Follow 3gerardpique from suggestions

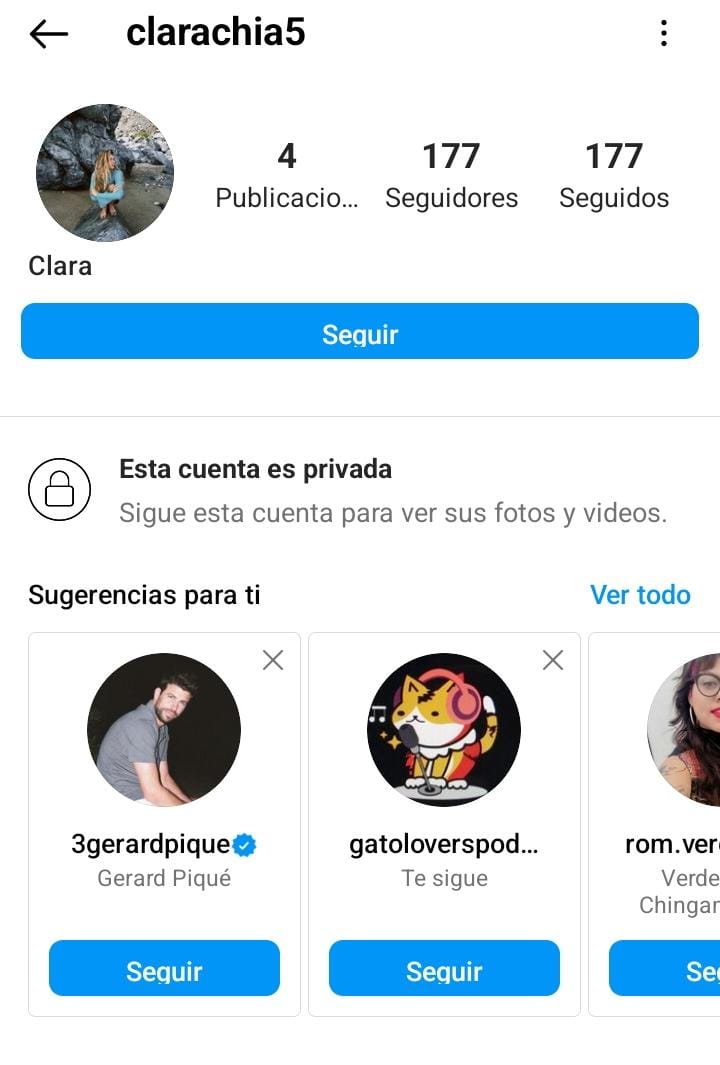[163, 968]
